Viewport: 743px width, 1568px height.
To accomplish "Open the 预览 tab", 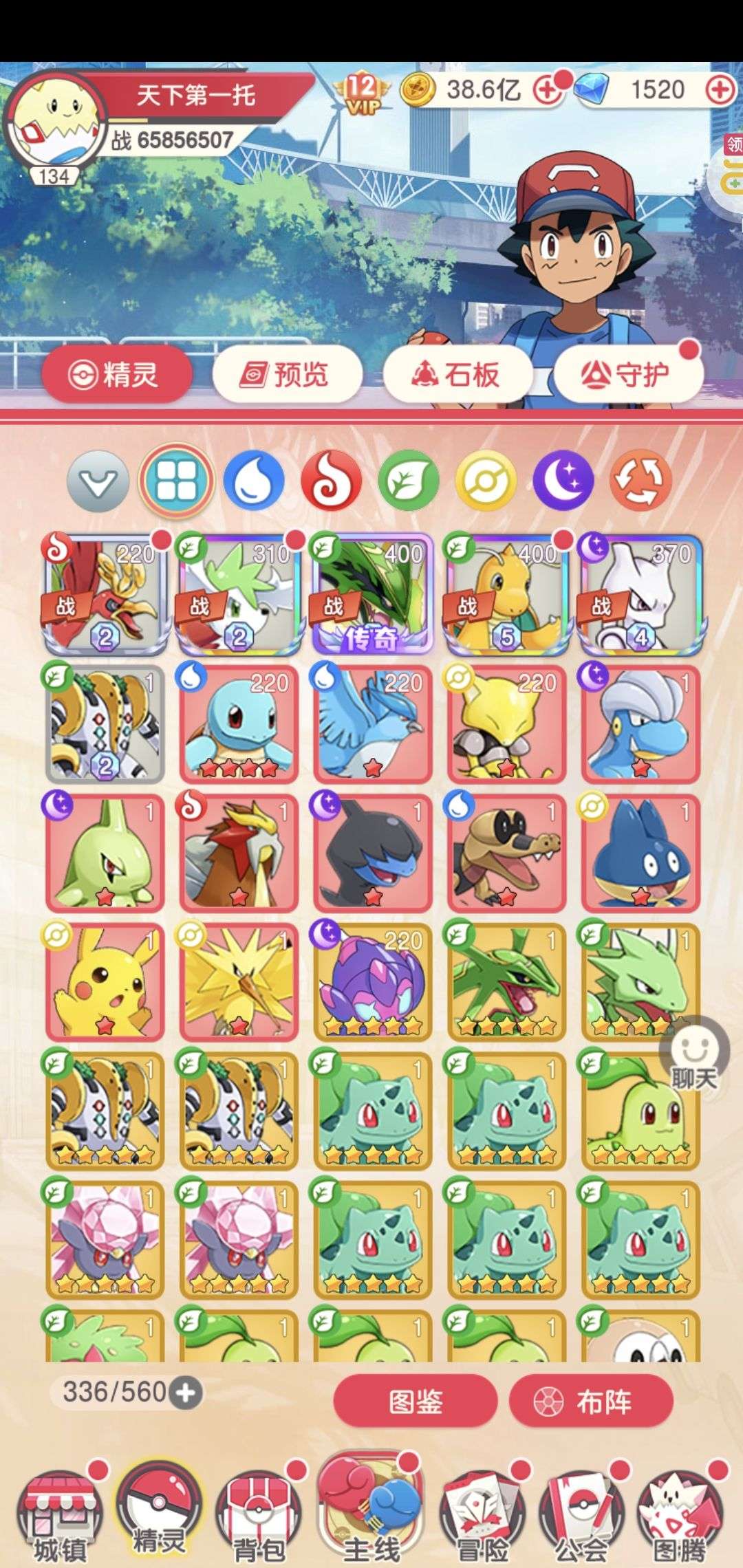I will pos(287,375).
